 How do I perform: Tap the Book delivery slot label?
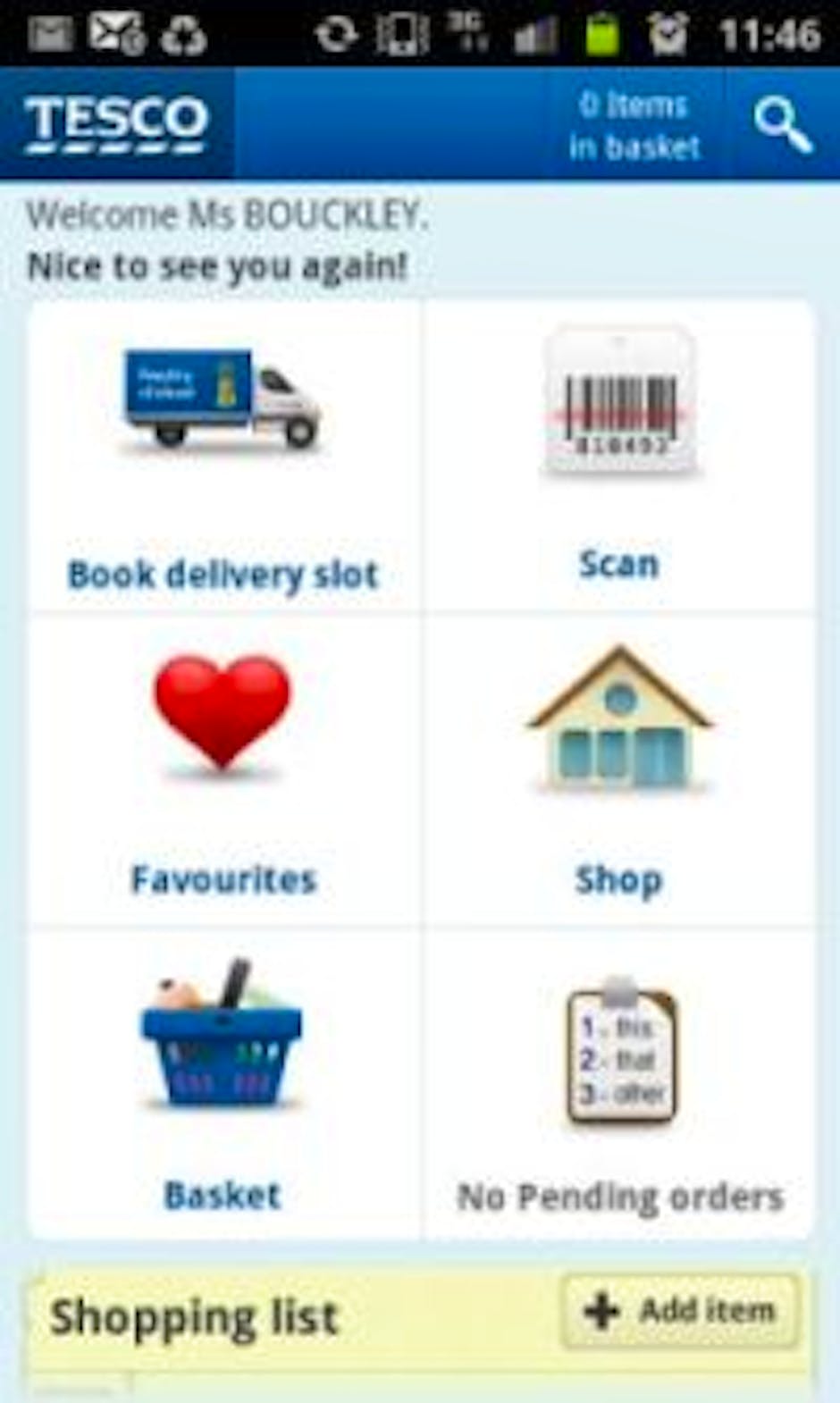coord(222,575)
